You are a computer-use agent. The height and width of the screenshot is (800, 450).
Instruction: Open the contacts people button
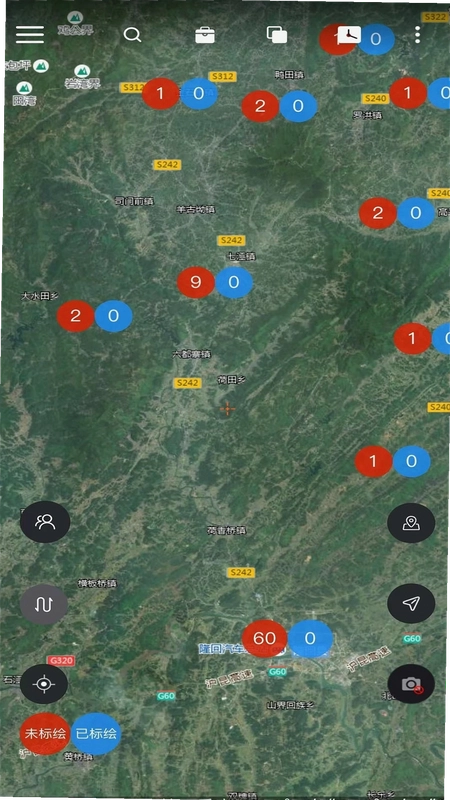[x=45, y=521]
